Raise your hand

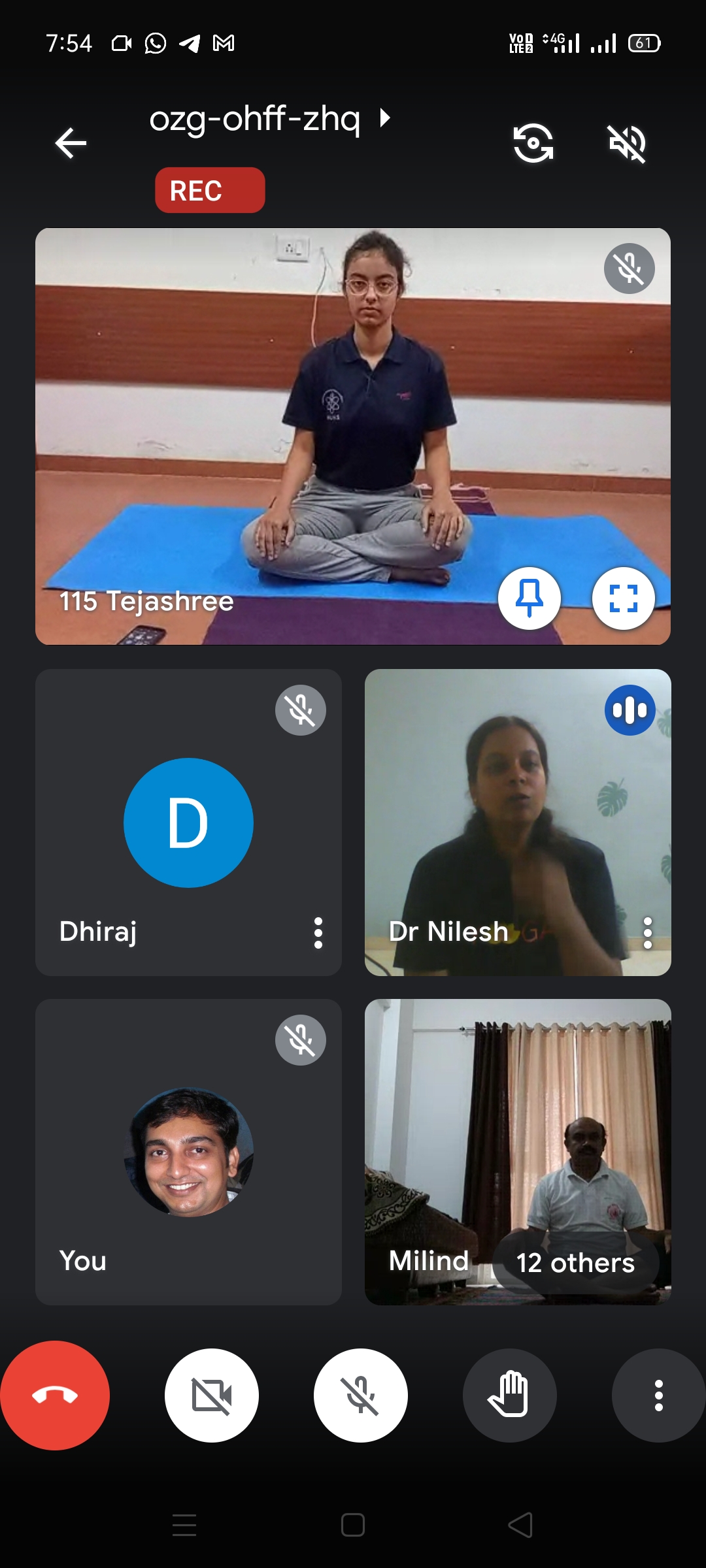pos(509,1396)
